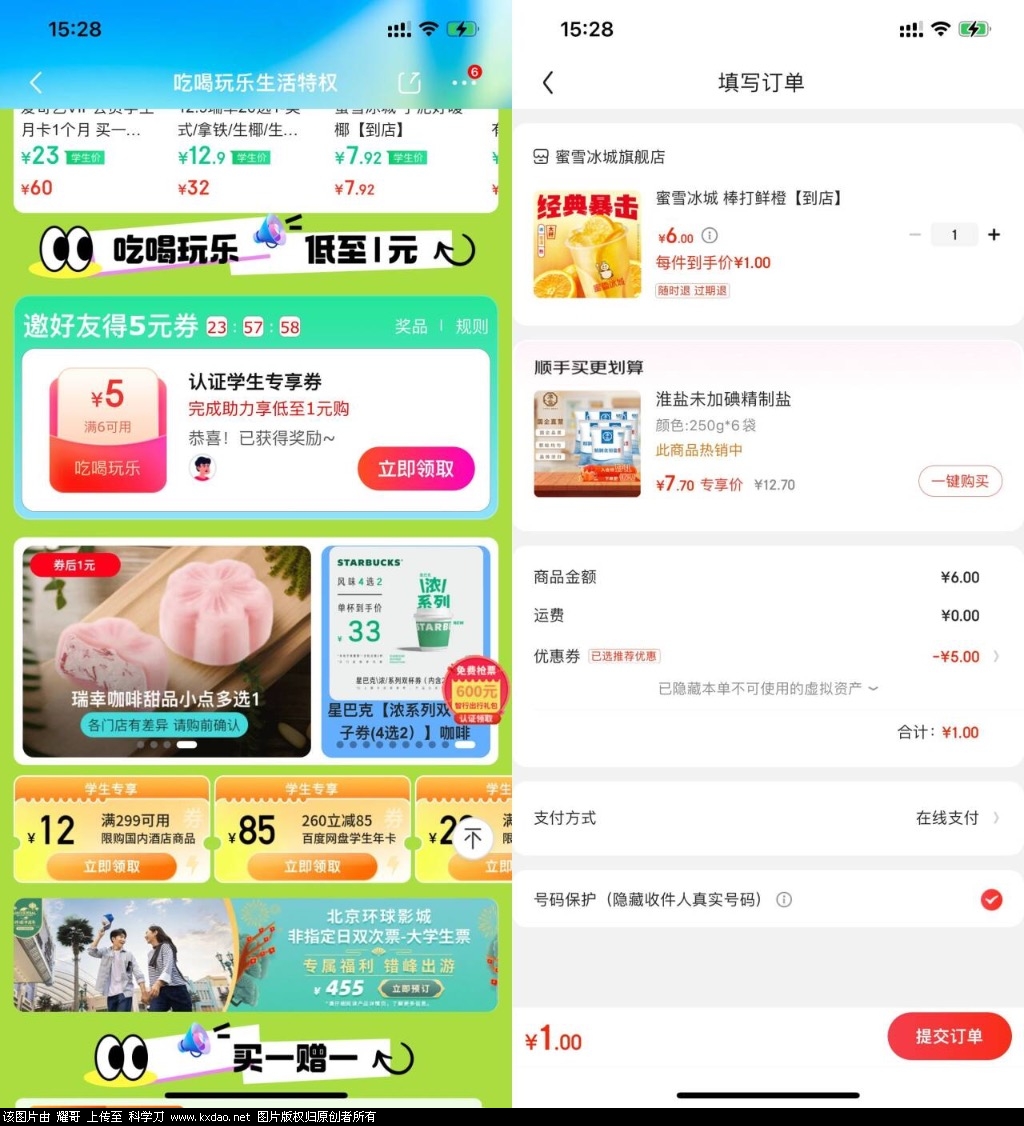Go back from the 吃喝玩乐生活特权 page
1024x1126 pixels.
[36, 82]
